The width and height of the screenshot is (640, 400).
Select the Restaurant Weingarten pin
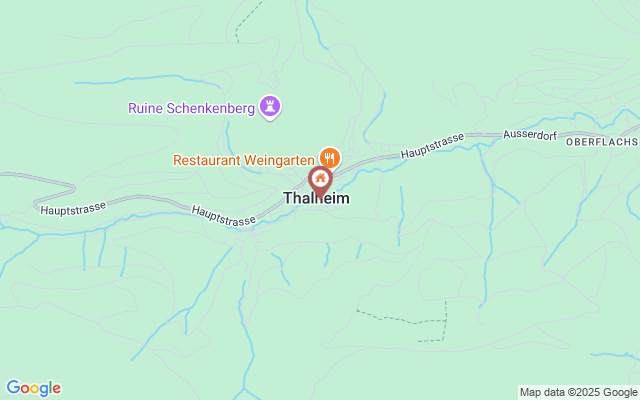[x=329, y=158]
